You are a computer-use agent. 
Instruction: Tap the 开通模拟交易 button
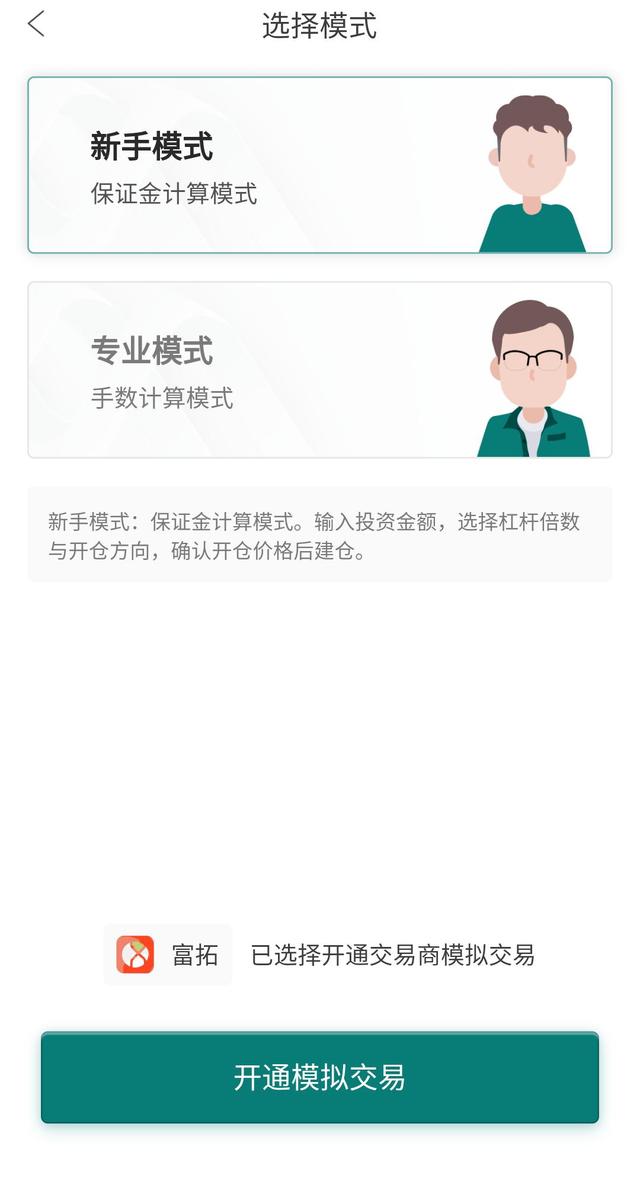[x=320, y=1077]
